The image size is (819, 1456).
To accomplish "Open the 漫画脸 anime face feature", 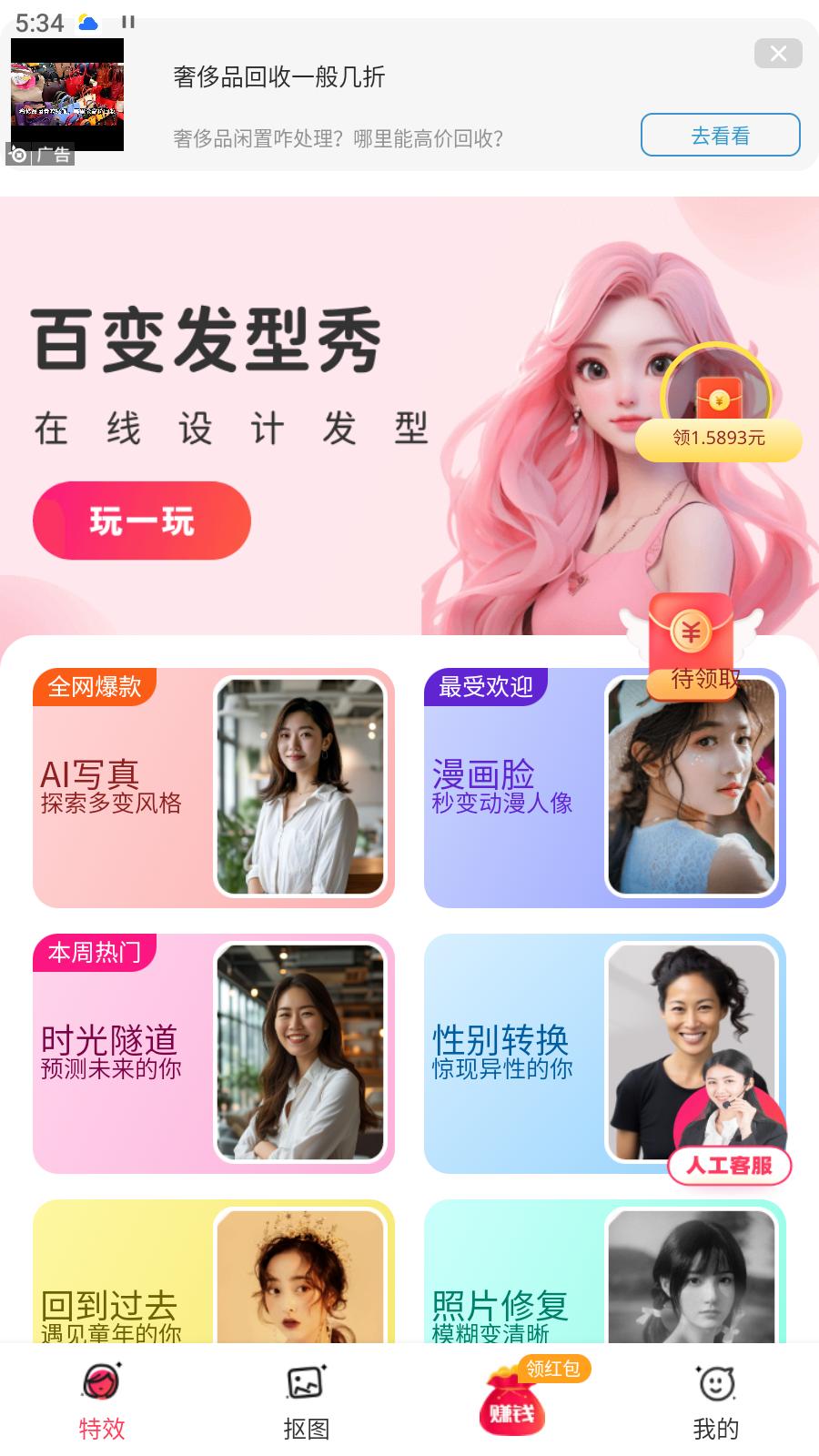I will 605,788.
